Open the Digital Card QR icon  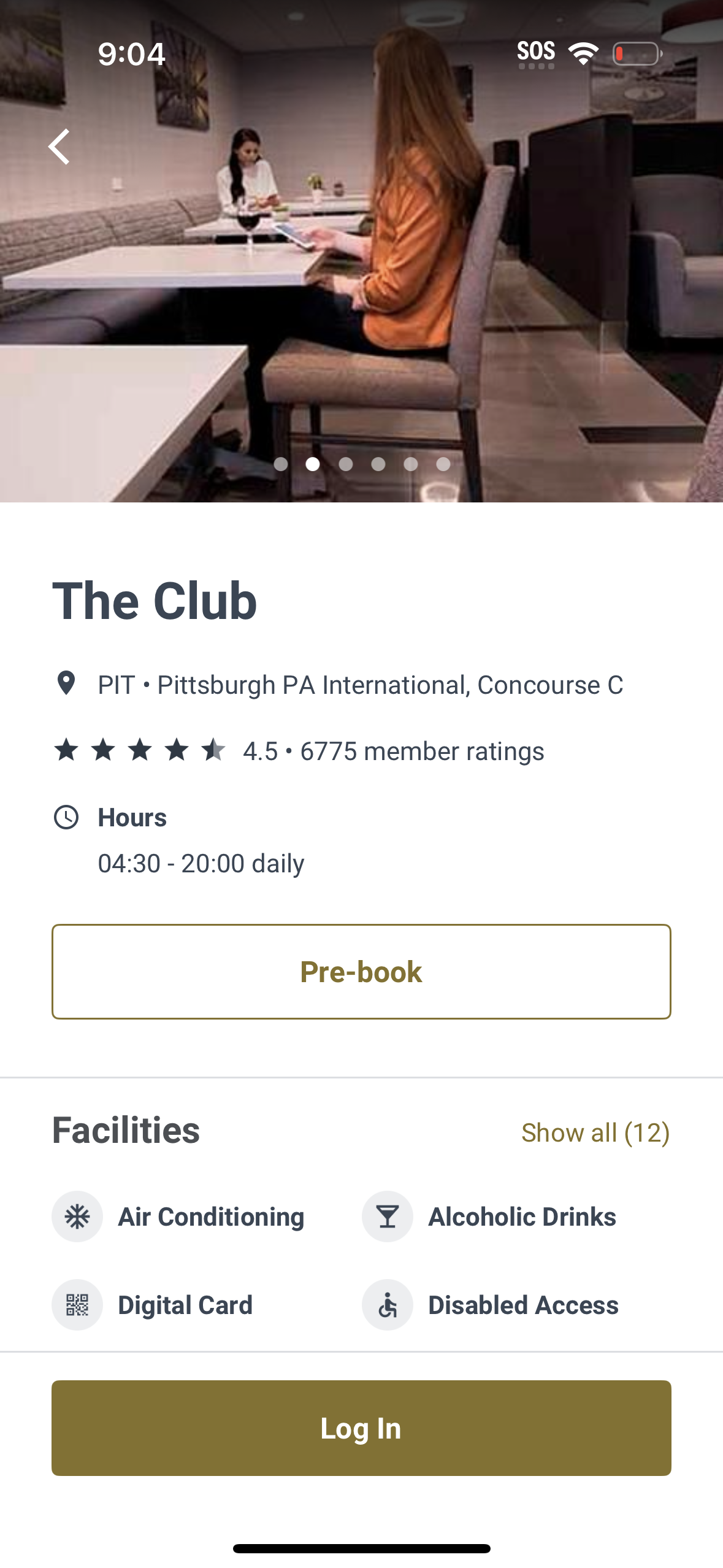tap(77, 1304)
